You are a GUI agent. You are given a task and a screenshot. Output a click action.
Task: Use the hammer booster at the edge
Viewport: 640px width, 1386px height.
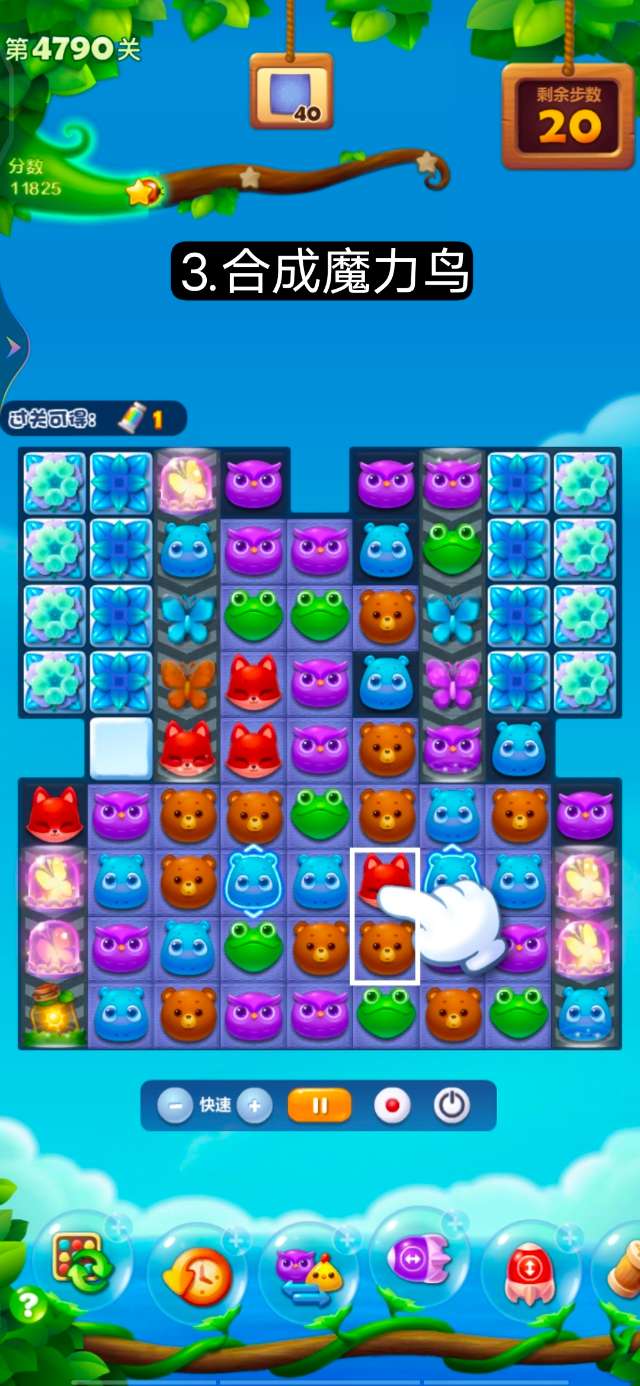coord(625,1268)
